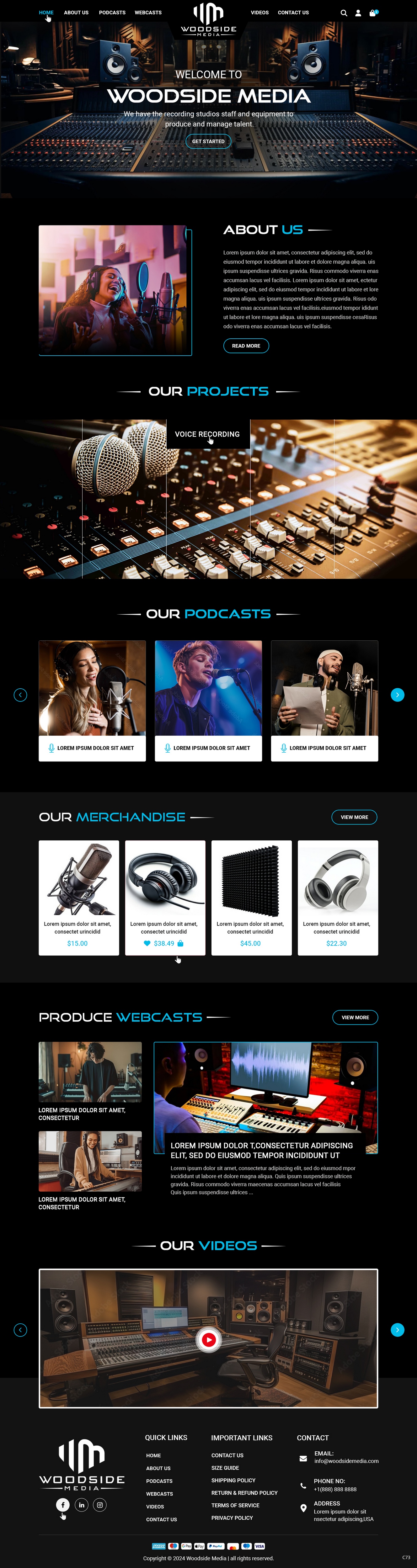The height and width of the screenshot is (1568, 417).
Task: Show next podcasts with the right arrow
Action: pos(398,695)
